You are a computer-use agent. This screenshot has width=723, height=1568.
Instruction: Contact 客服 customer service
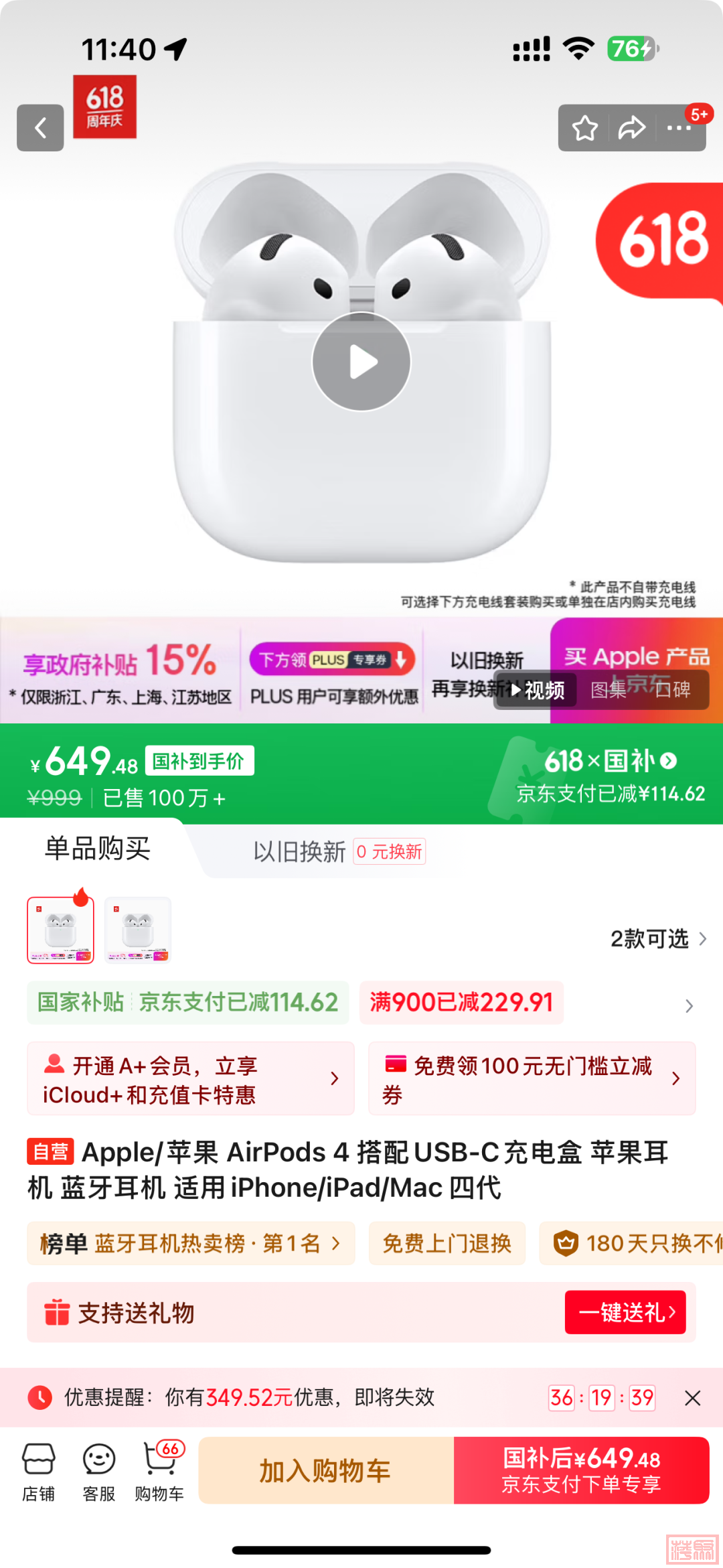99,1472
